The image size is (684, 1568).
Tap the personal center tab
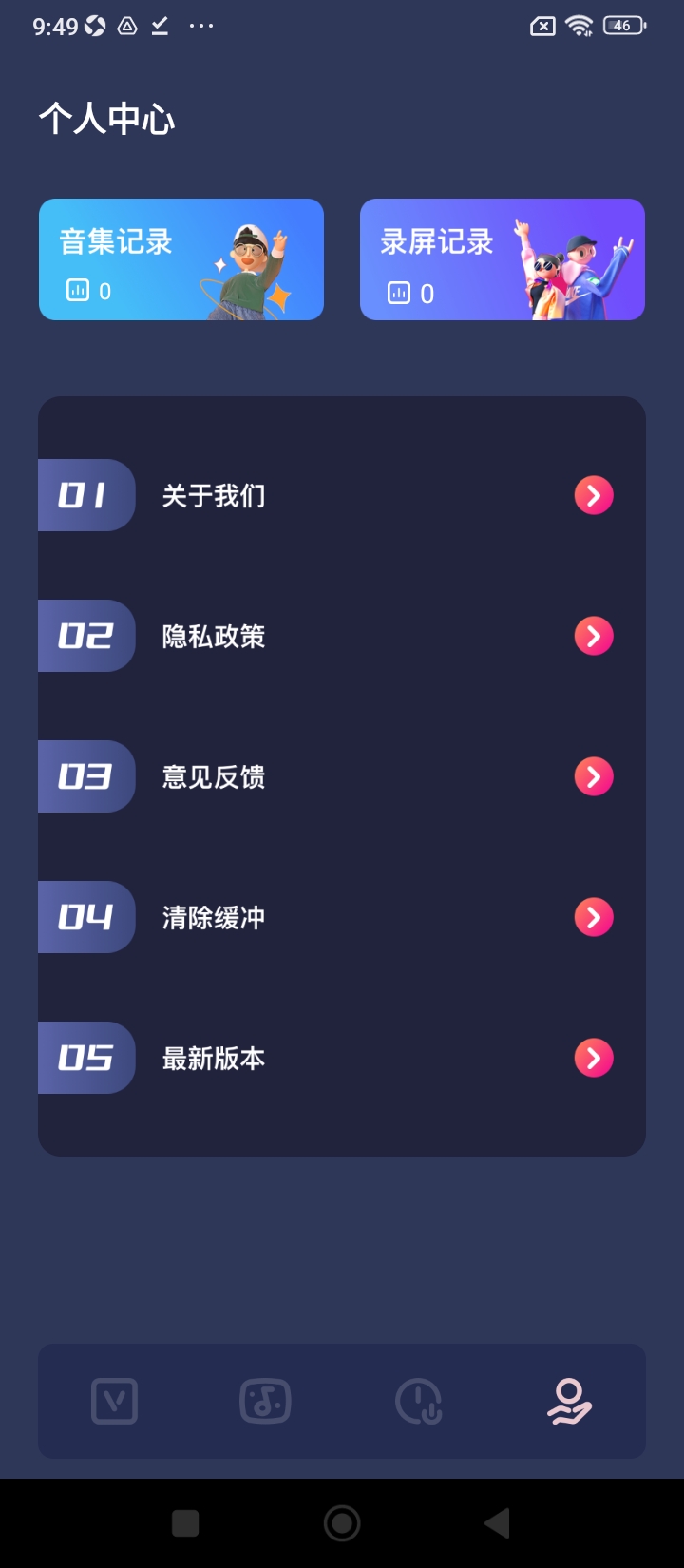569,1401
